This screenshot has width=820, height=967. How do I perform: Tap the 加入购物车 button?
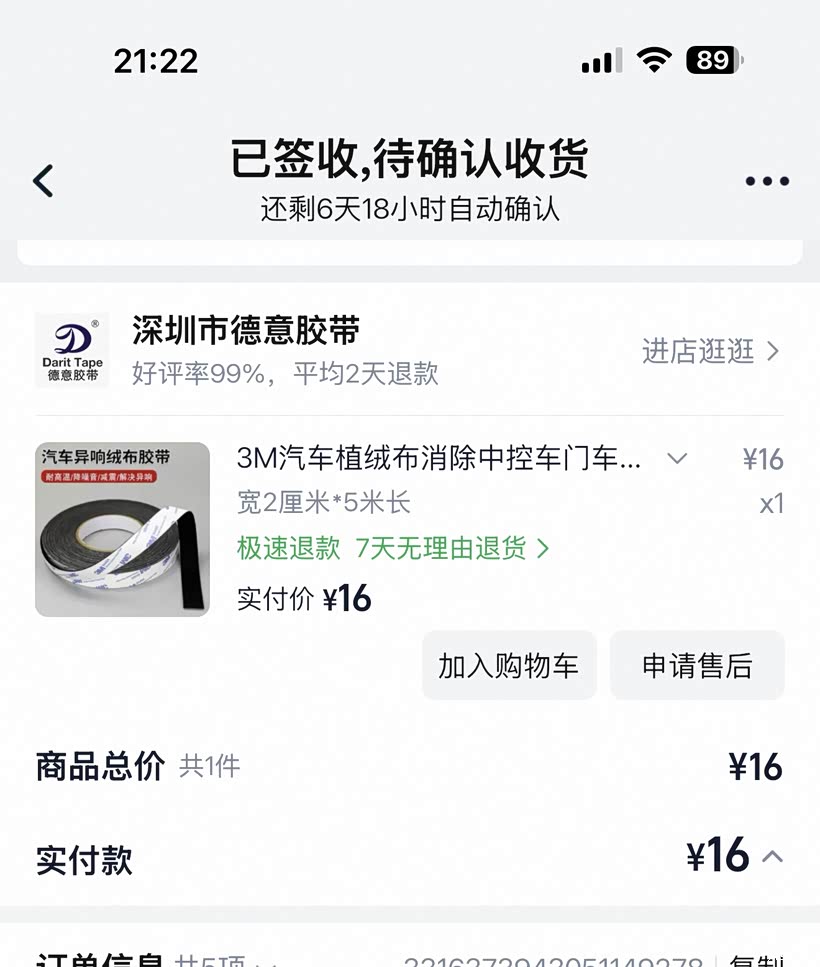point(509,665)
